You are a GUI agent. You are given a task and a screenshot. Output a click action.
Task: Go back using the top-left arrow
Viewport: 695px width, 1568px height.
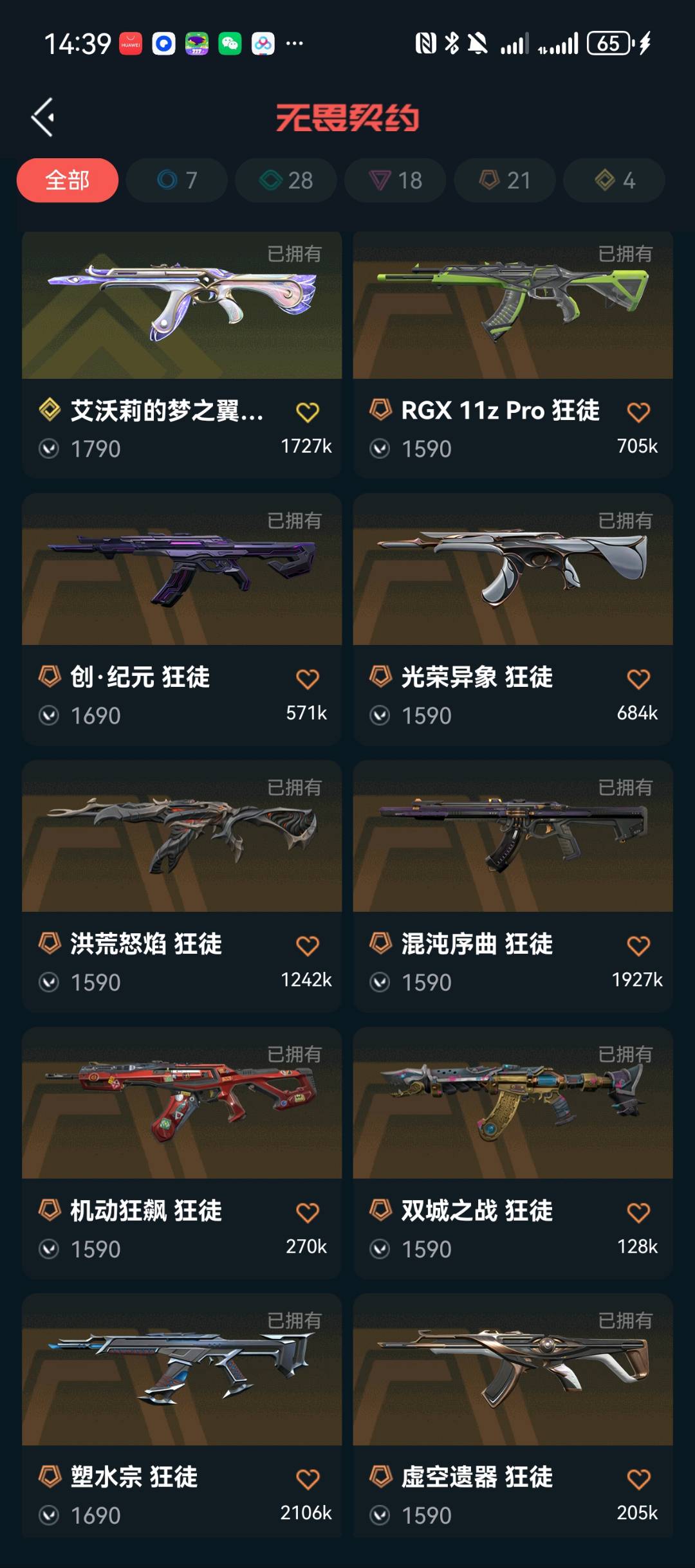[43, 118]
